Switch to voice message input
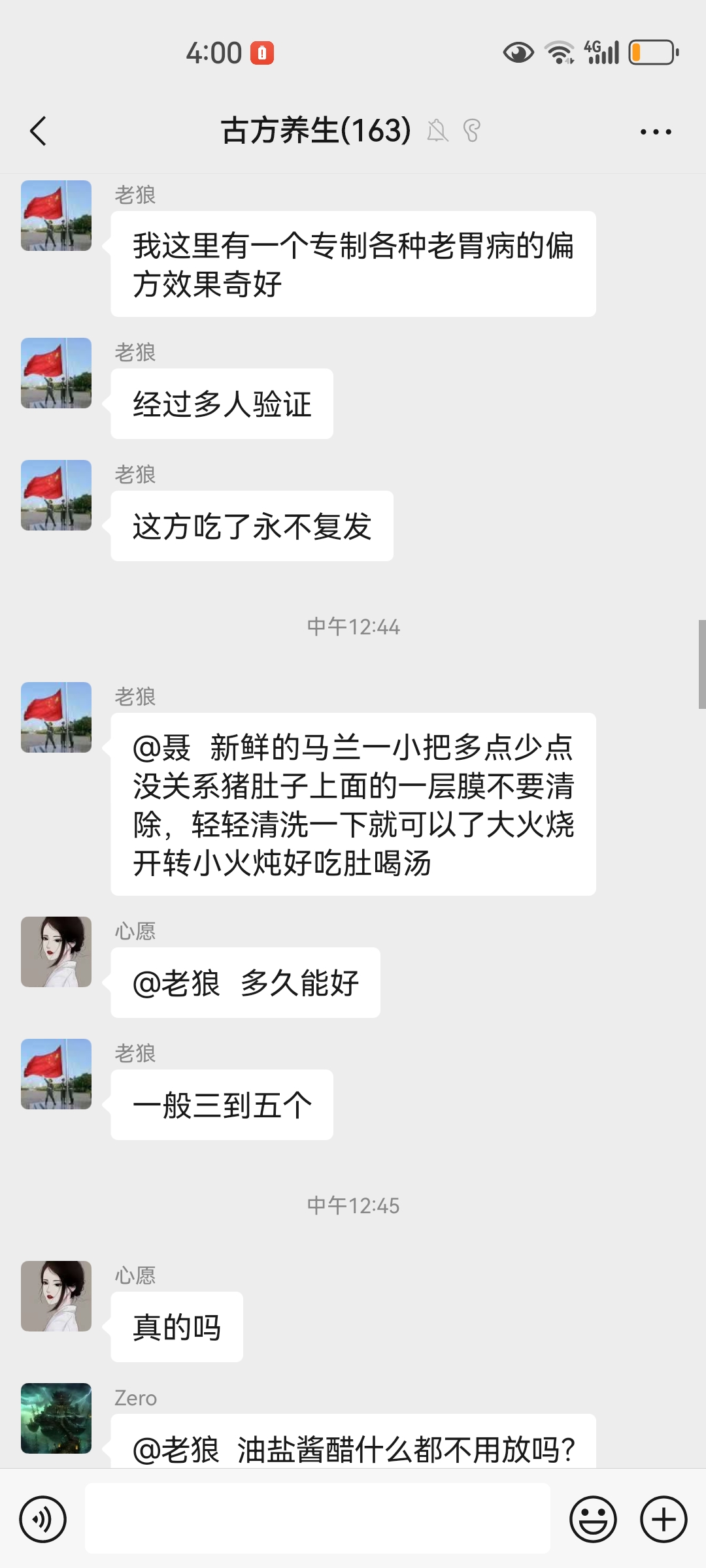Image resolution: width=706 pixels, height=1568 pixels. (x=43, y=1519)
